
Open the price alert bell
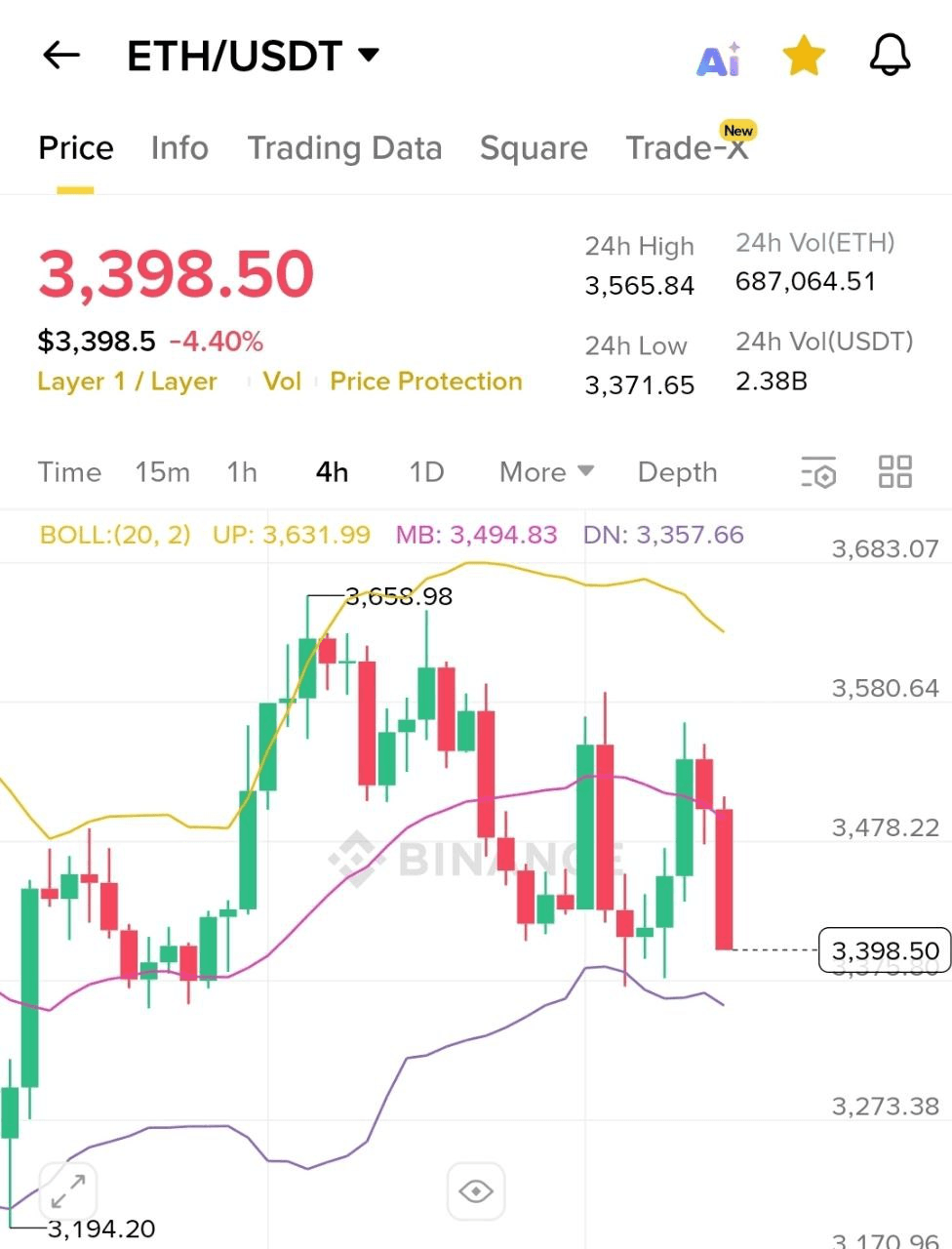click(x=890, y=56)
